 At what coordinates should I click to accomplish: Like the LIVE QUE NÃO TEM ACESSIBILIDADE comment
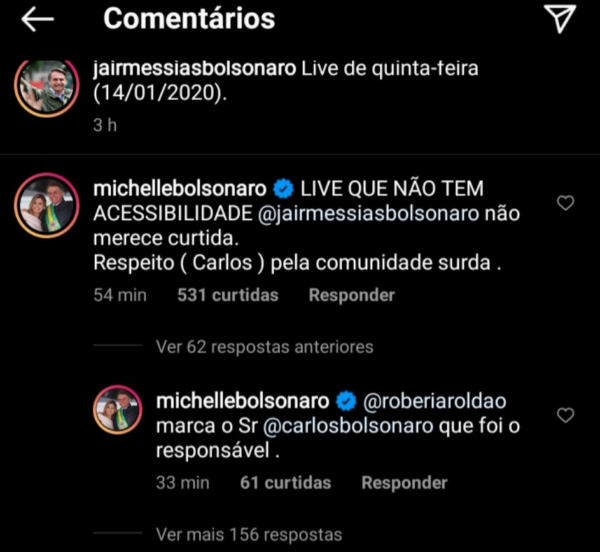[565, 203]
